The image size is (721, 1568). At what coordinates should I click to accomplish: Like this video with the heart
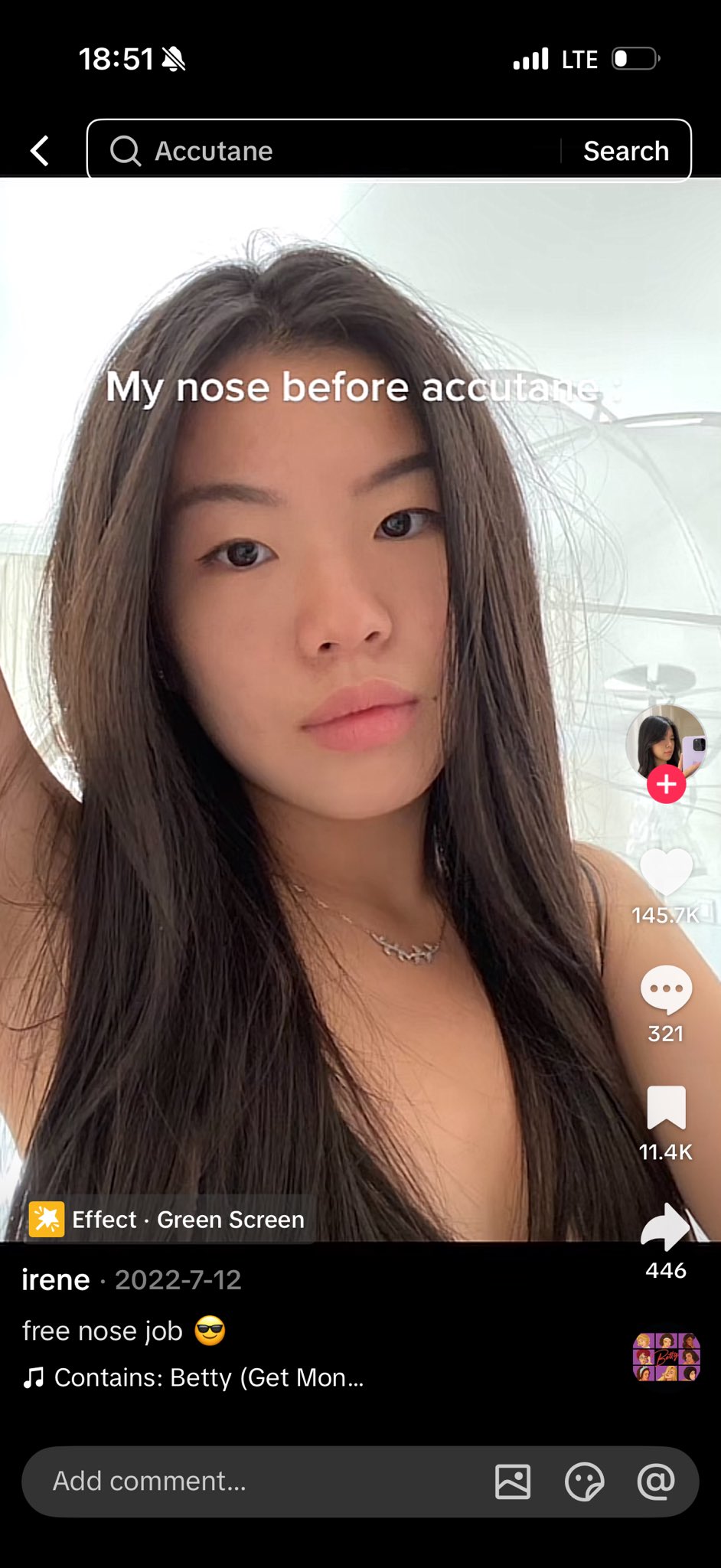[666, 871]
